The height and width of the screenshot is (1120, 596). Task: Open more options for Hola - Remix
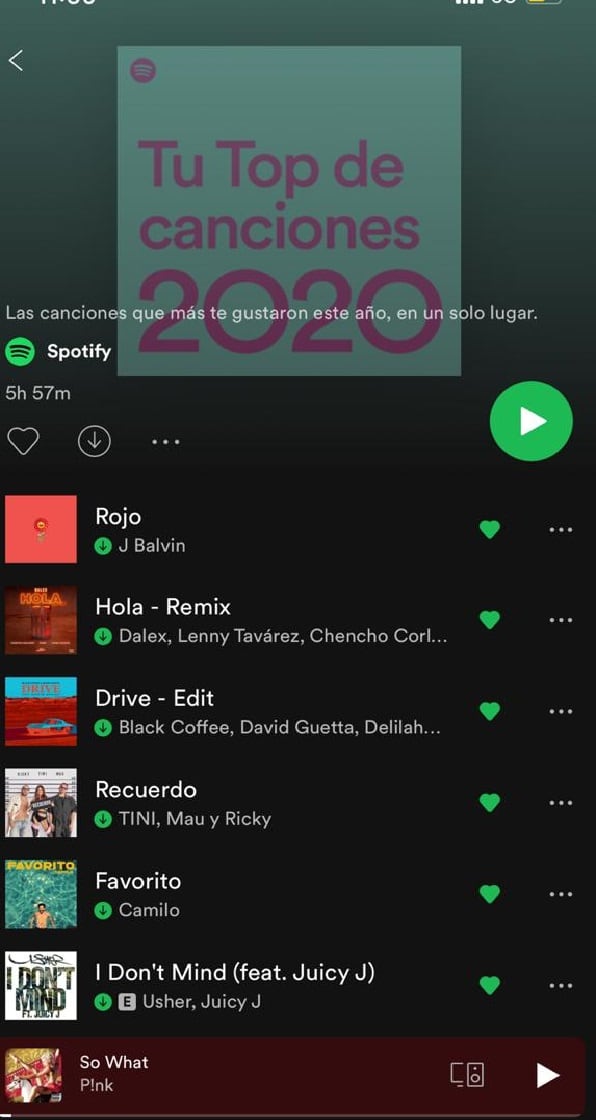click(561, 620)
